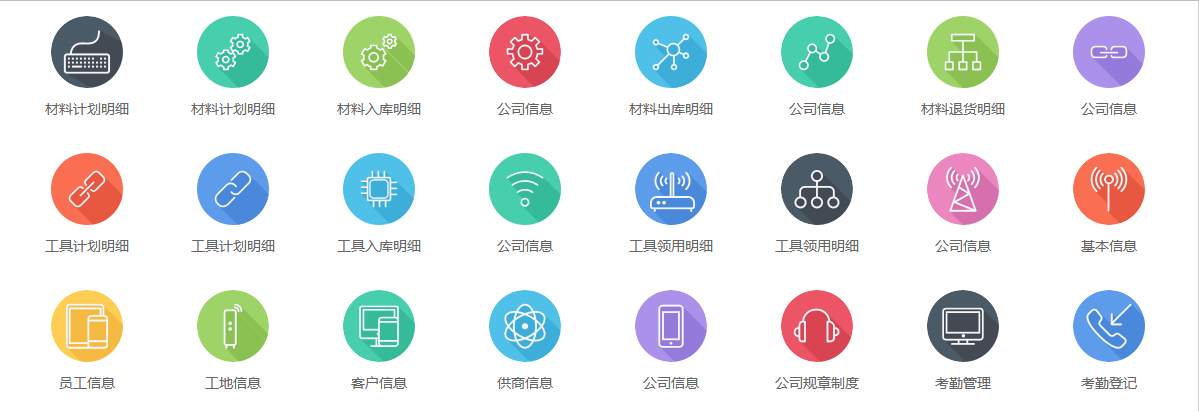Go to the 基本信息 section

[1109, 190]
